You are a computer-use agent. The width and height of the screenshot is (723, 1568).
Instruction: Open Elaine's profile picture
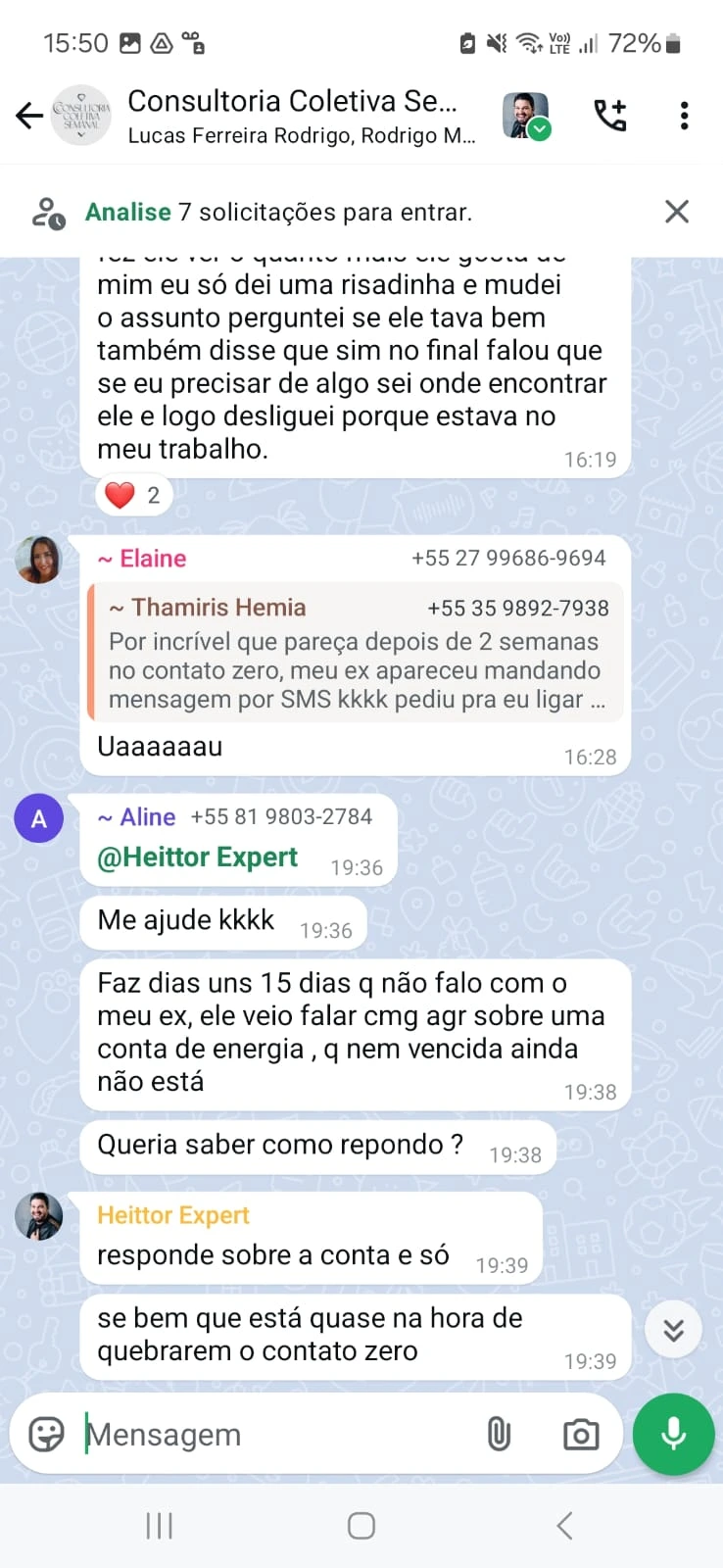38,560
